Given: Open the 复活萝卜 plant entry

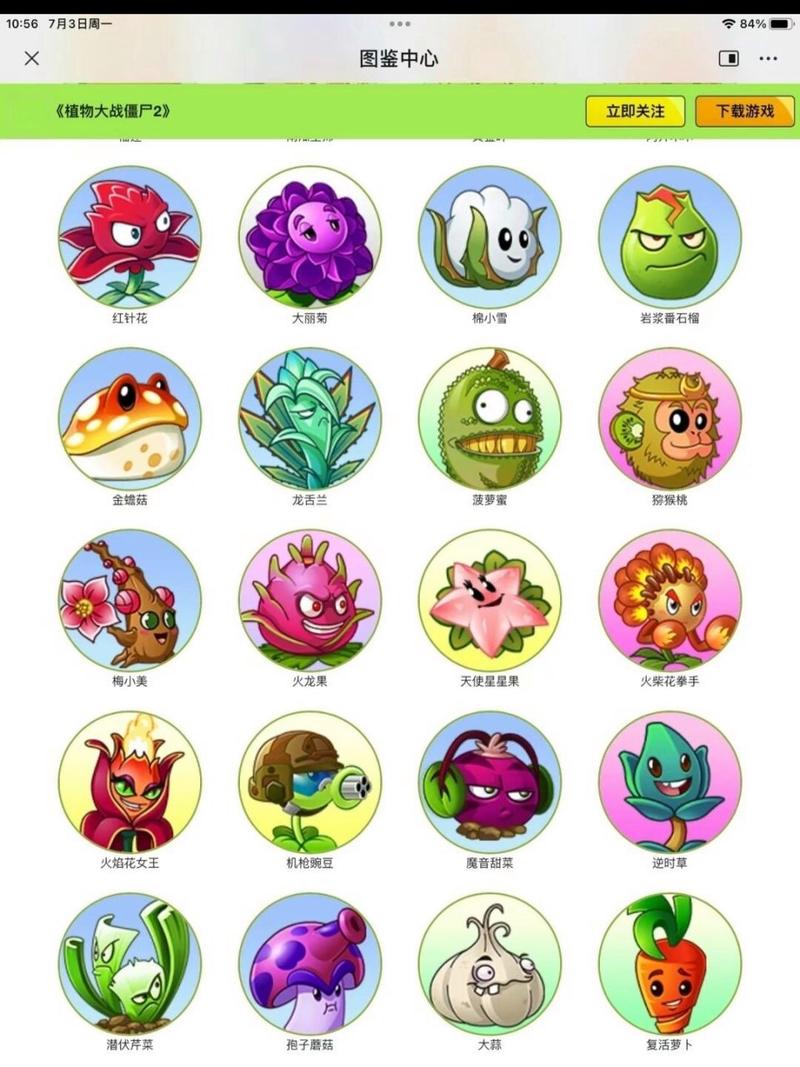Looking at the screenshot, I should pyautogui.click(x=670, y=964).
